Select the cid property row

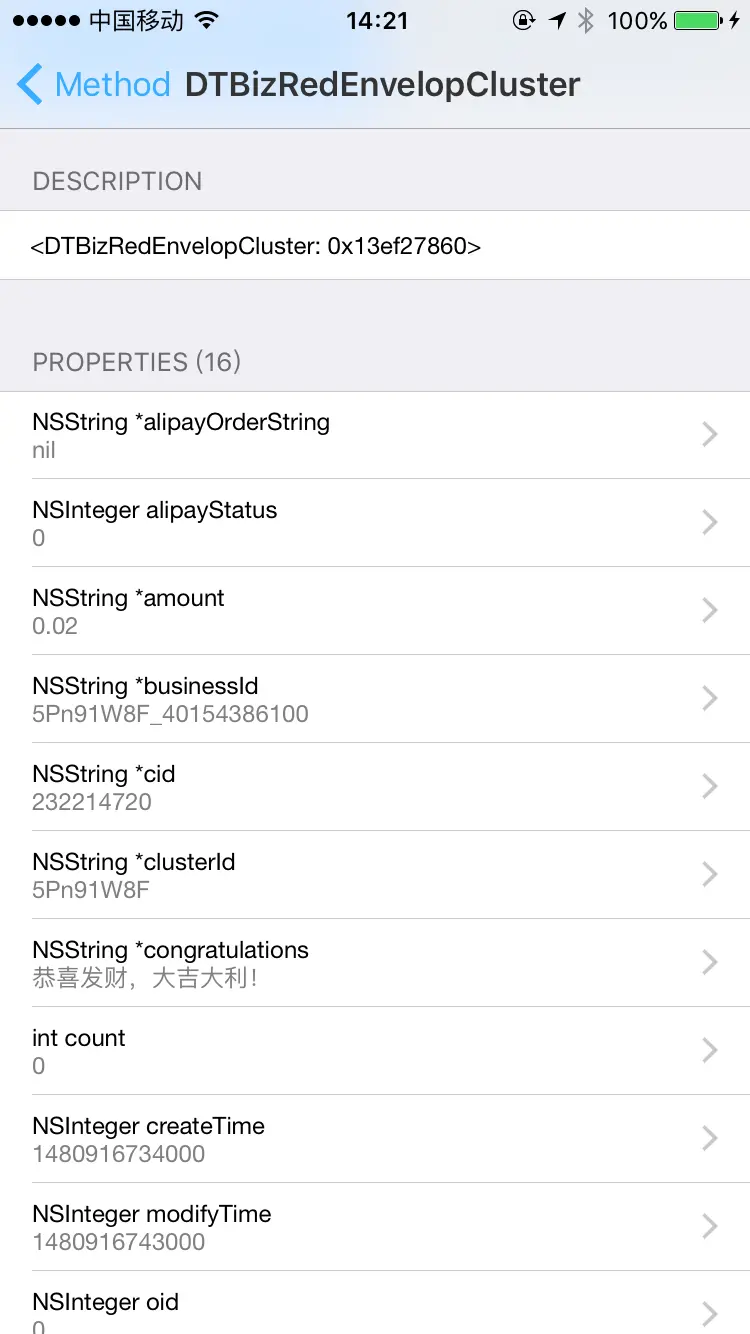(375, 787)
